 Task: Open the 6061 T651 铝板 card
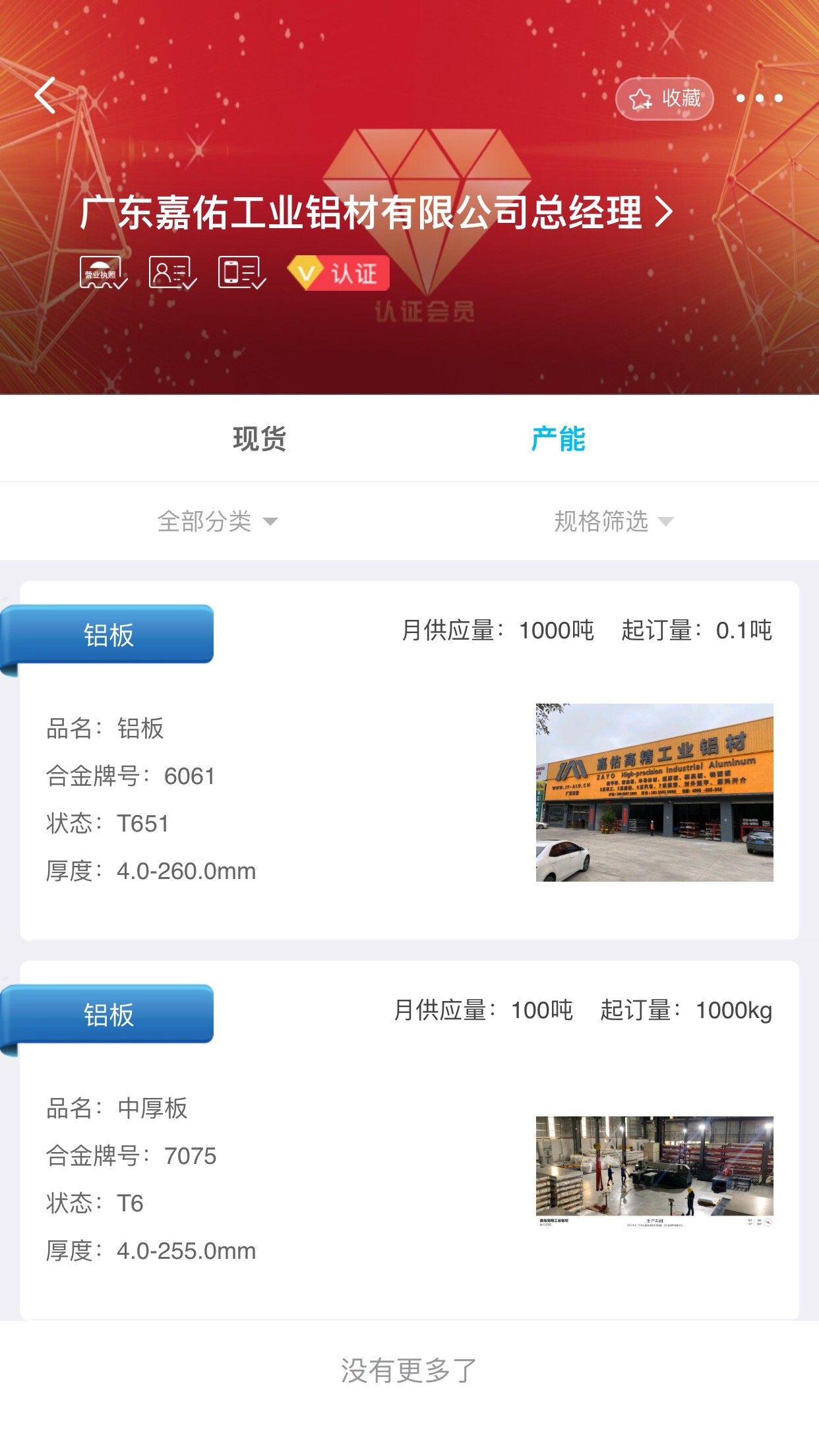(x=409, y=760)
